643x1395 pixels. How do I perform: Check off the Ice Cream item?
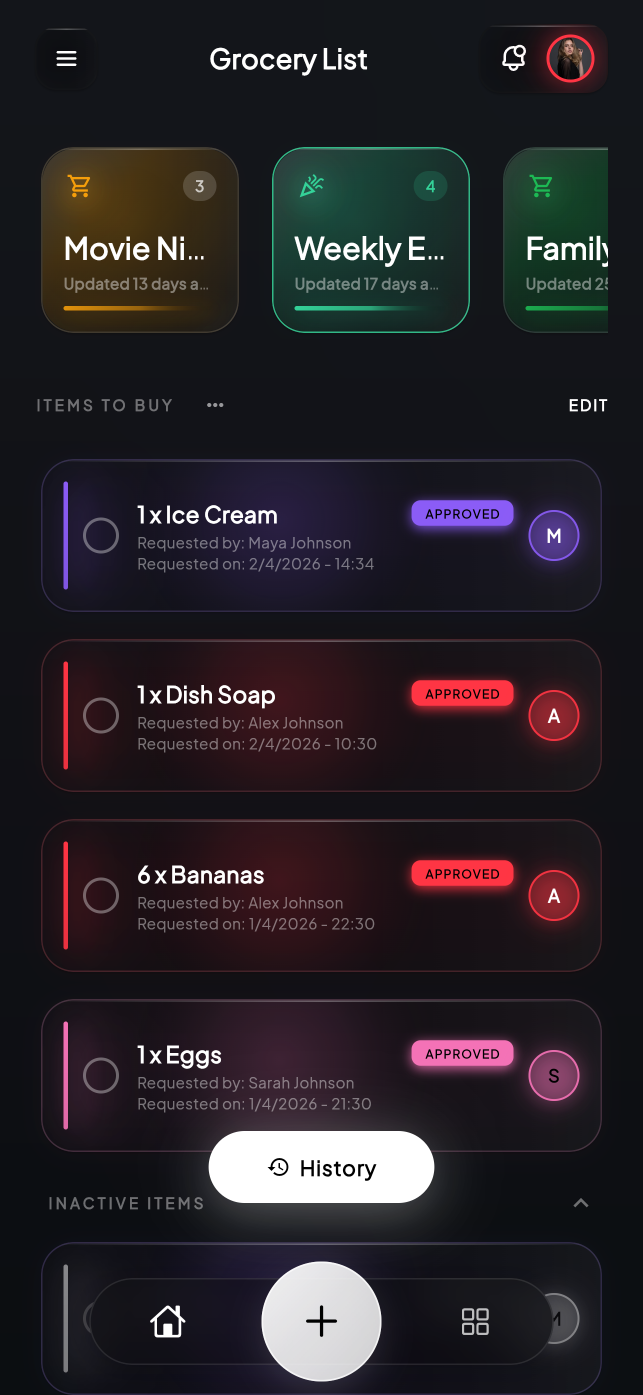[x=101, y=535]
